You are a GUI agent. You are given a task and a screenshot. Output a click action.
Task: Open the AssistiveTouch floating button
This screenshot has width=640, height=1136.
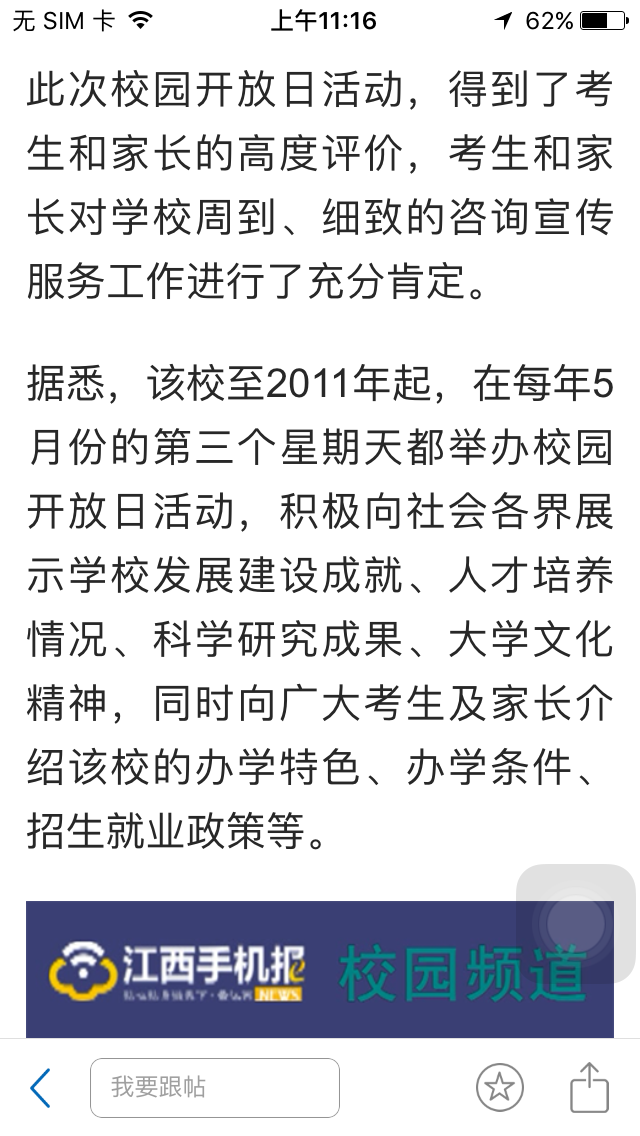click(x=575, y=924)
